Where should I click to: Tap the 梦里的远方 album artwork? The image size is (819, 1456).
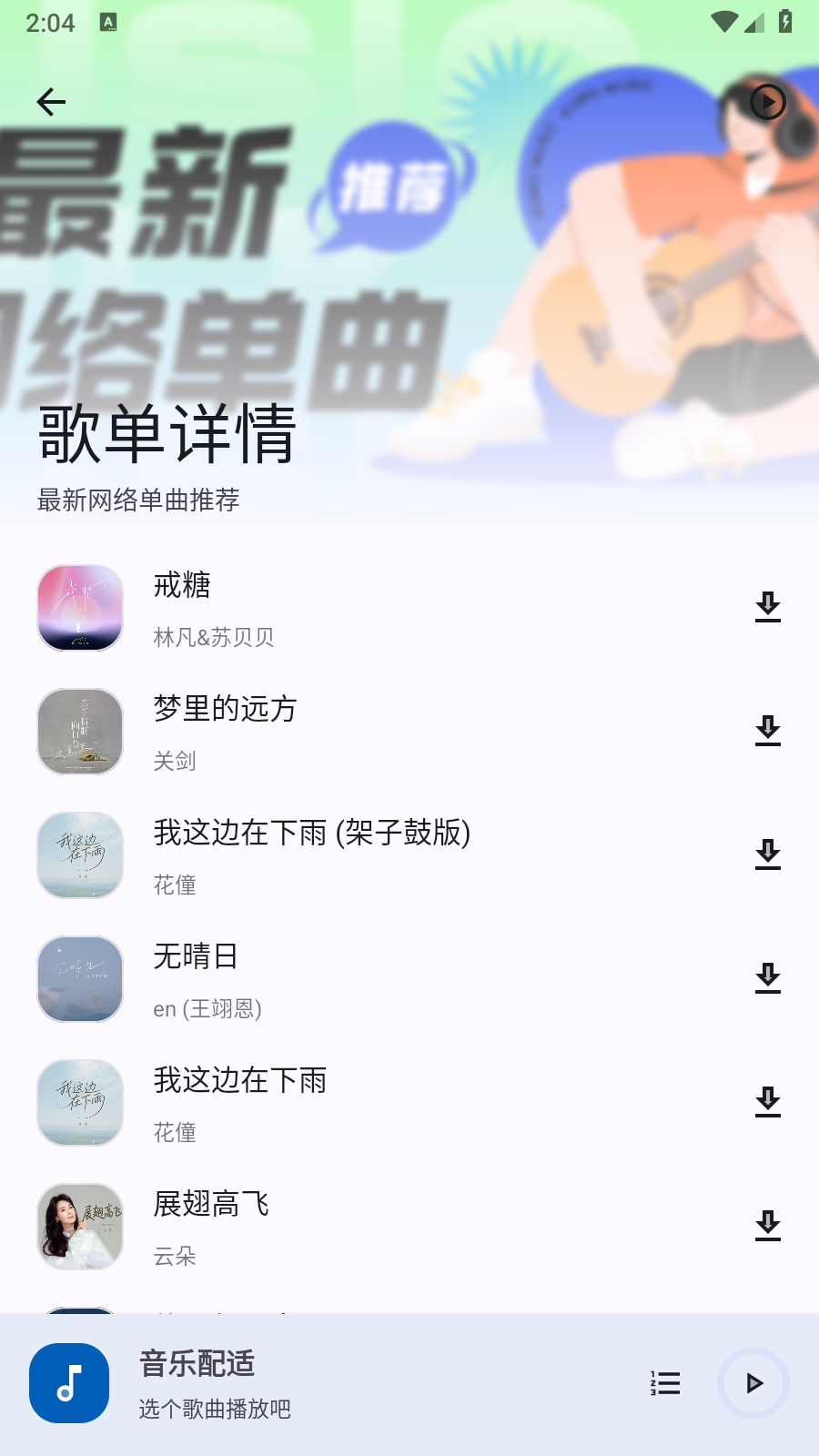(x=79, y=732)
